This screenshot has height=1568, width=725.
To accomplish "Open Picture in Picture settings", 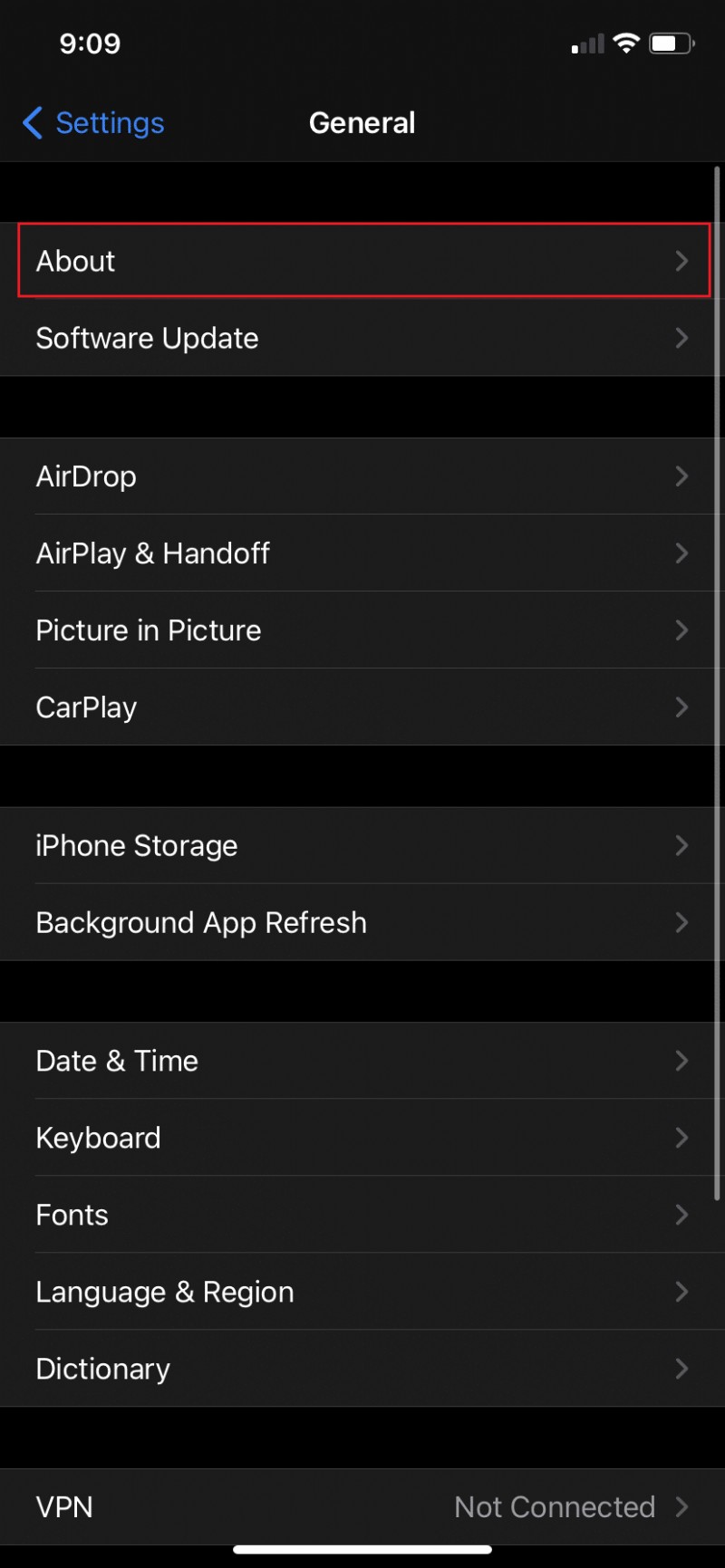I will (x=362, y=630).
